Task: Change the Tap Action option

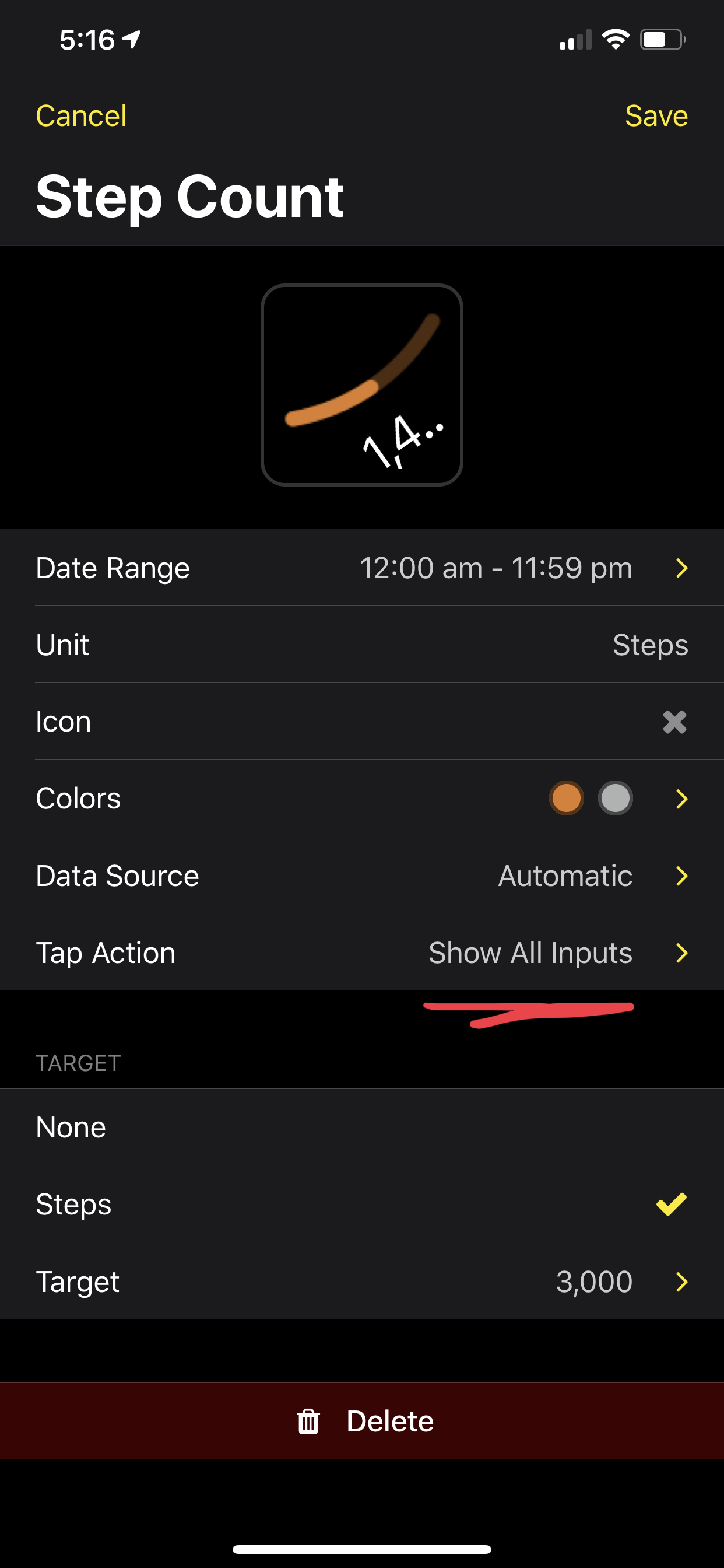Action: tap(362, 953)
